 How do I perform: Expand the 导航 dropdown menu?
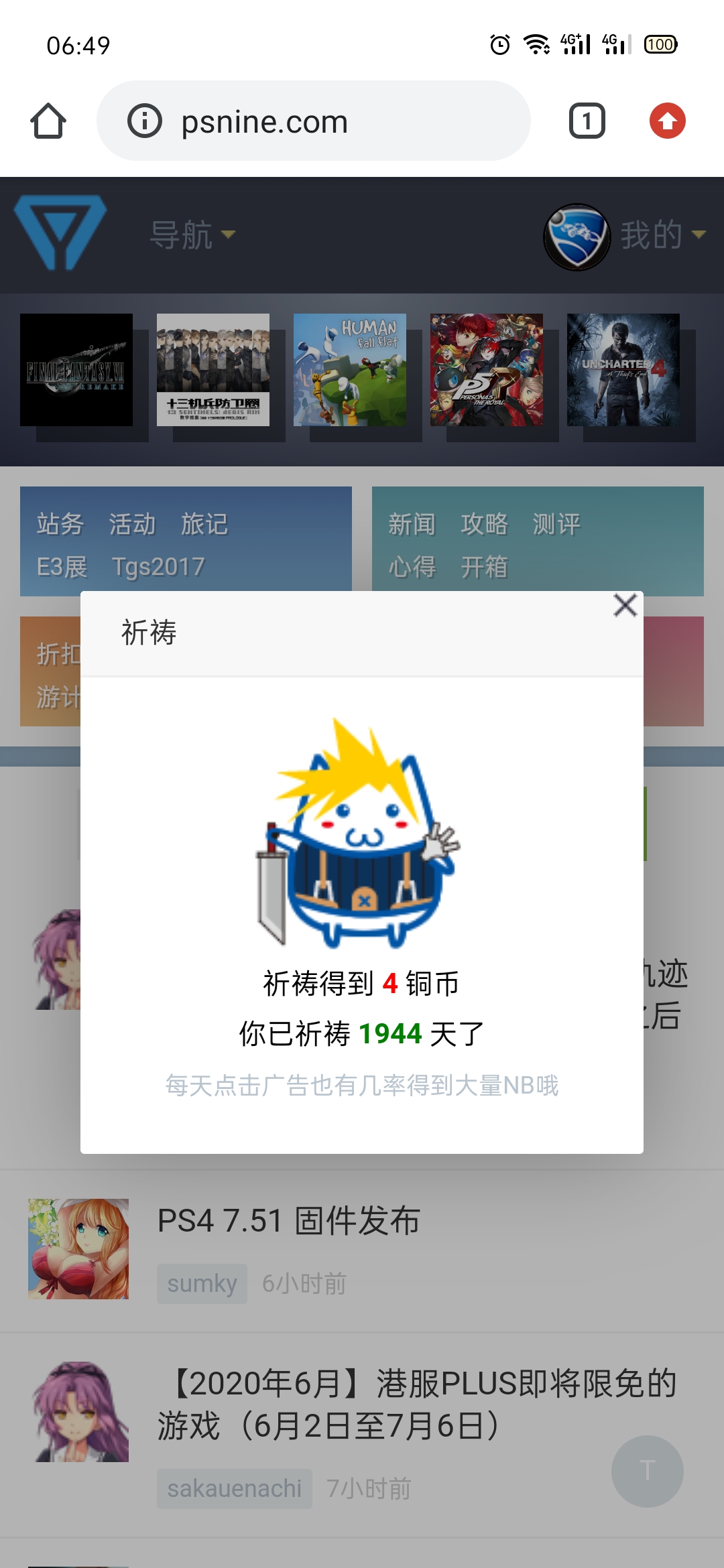192,235
